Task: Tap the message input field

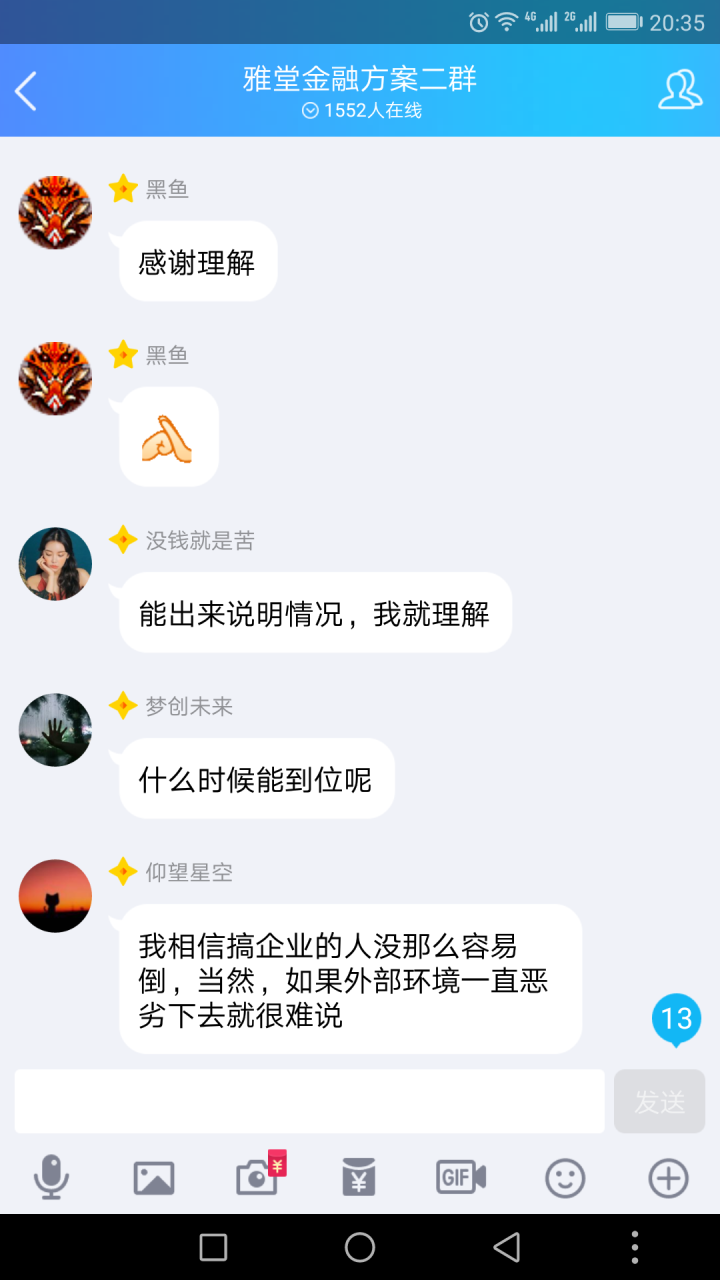Action: pos(309,1101)
